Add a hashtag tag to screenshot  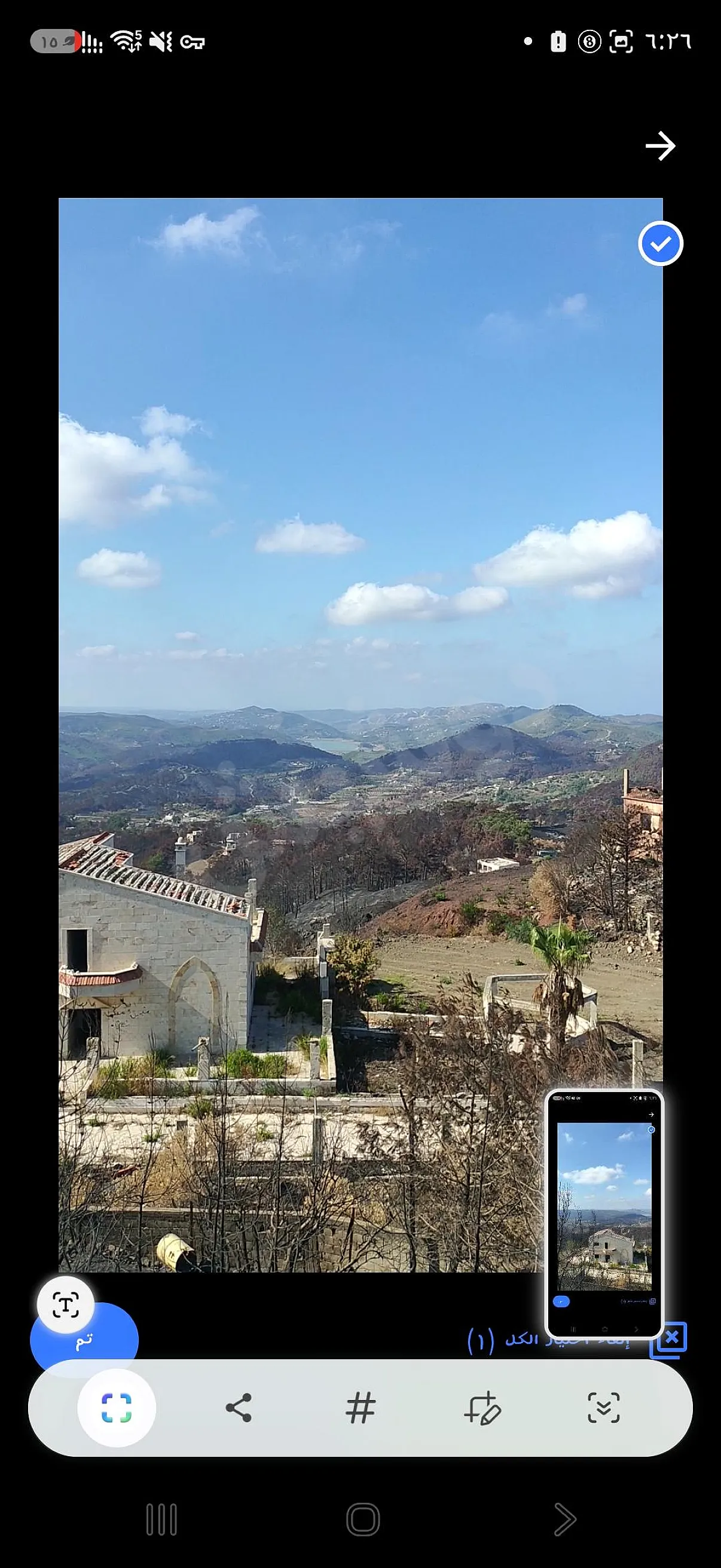(360, 1408)
